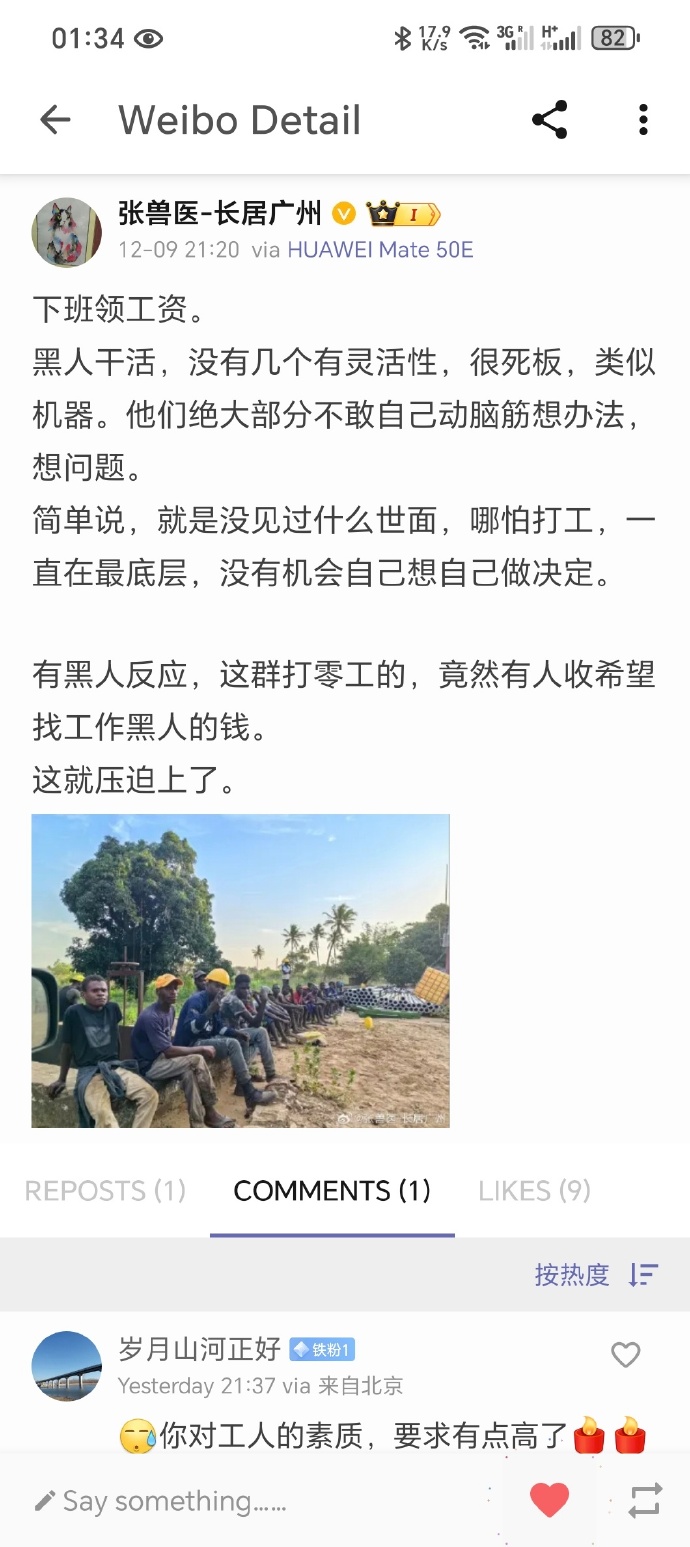Open 岁月山河正好 profile picture
The image size is (690, 1547).
coord(67,1365)
